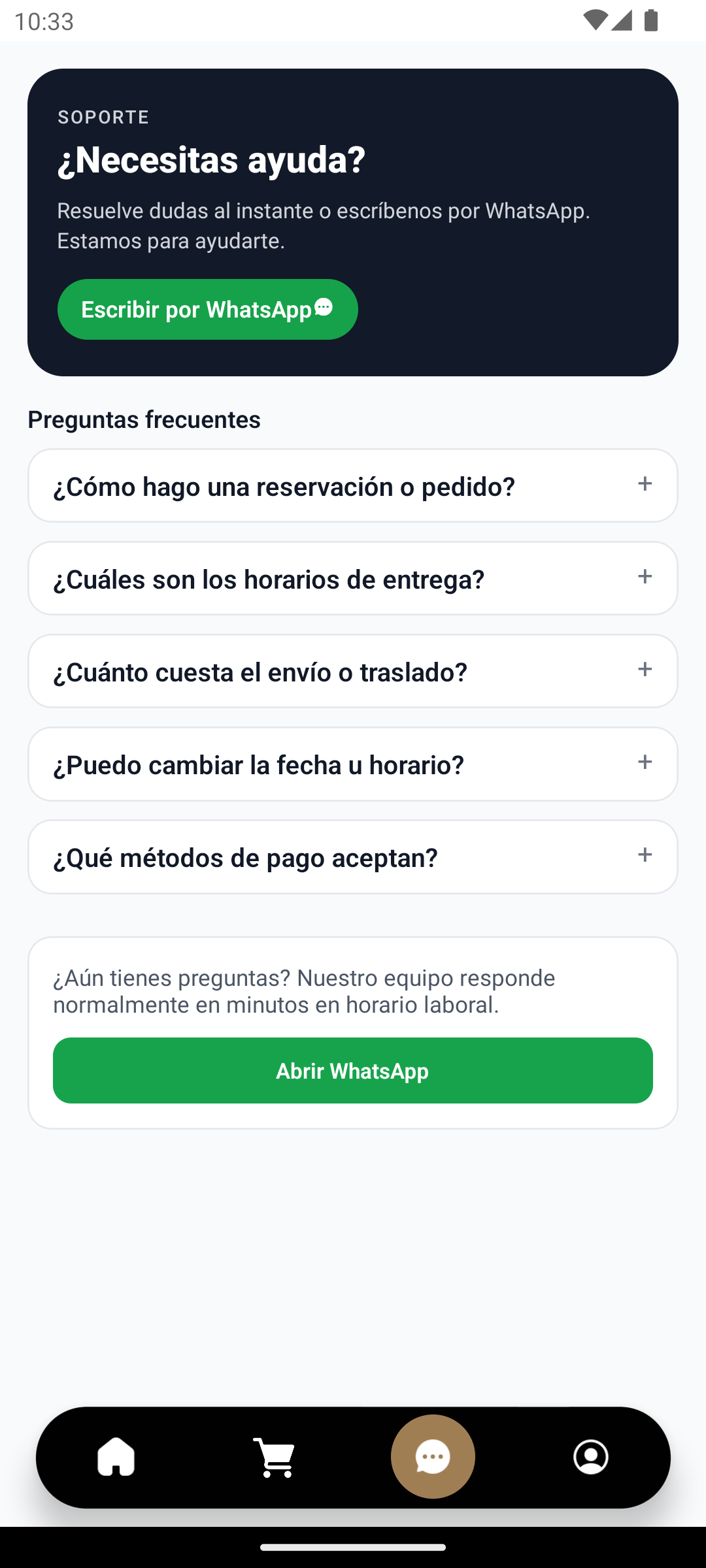This screenshot has width=706, height=1568.
Task: Open the métodos de pago FAQ card text
Action: point(246,857)
